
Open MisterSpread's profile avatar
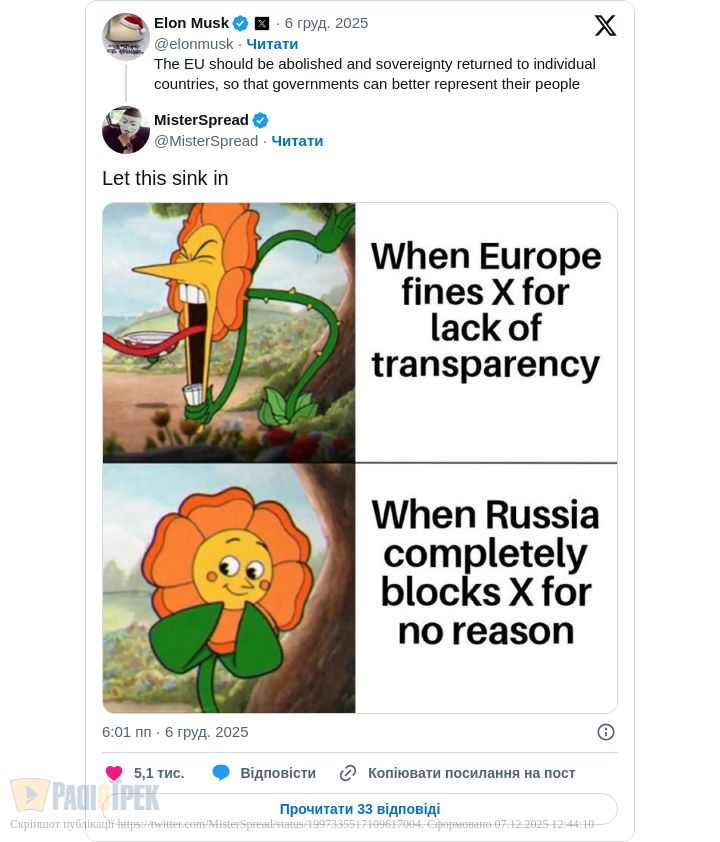pos(126,130)
